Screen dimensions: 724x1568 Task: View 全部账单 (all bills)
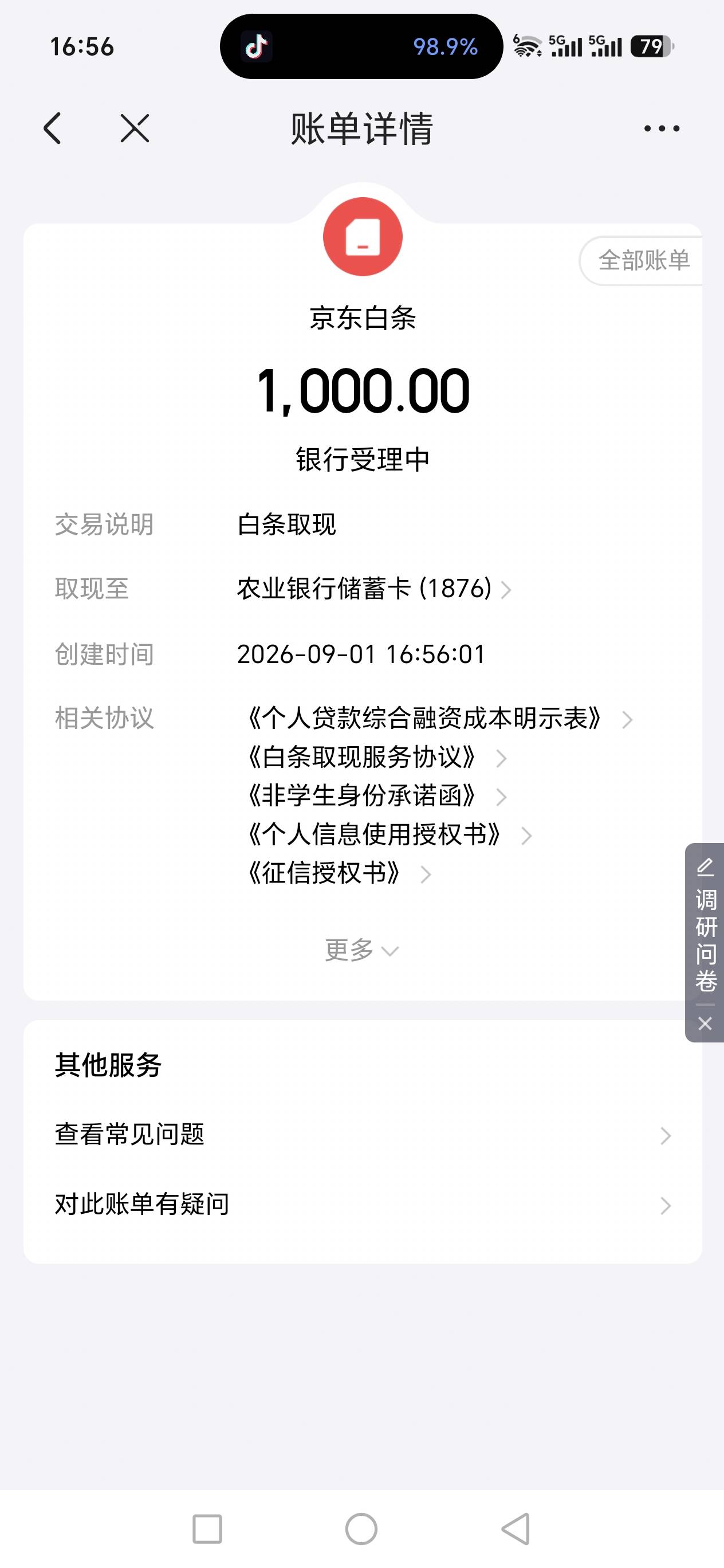point(642,261)
